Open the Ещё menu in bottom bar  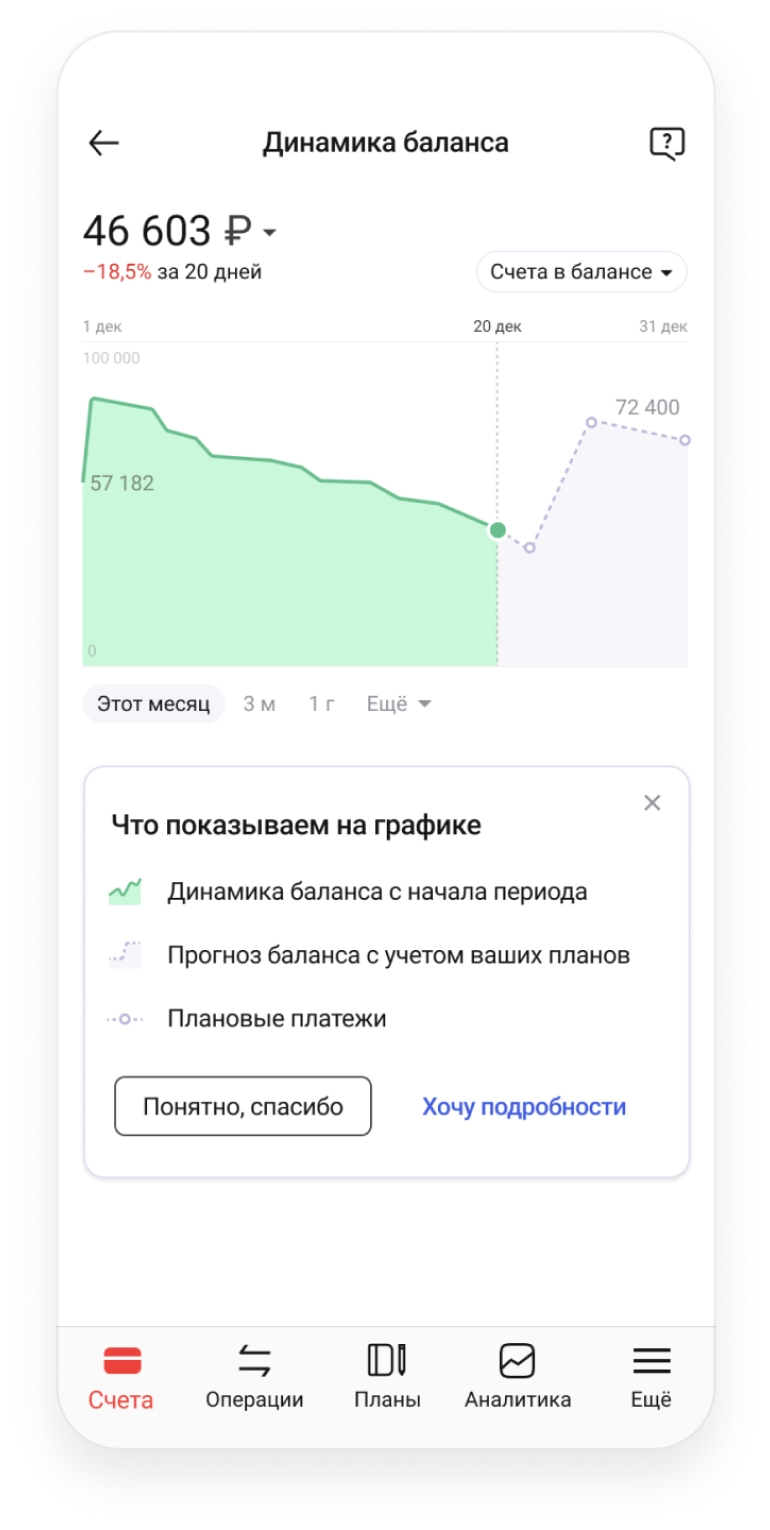click(x=651, y=1377)
